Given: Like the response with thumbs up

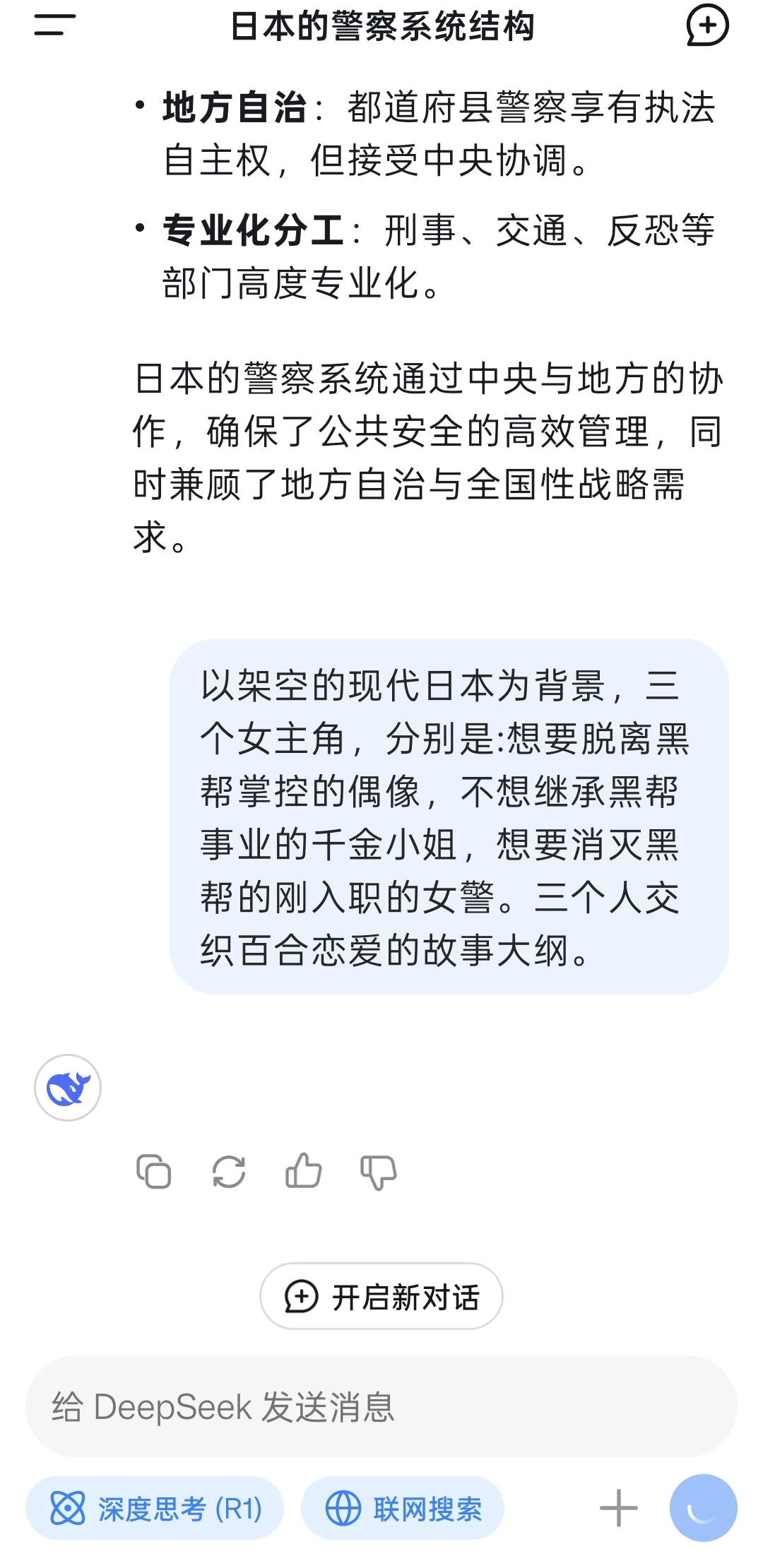Looking at the screenshot, I should [x=304, y=1171].
